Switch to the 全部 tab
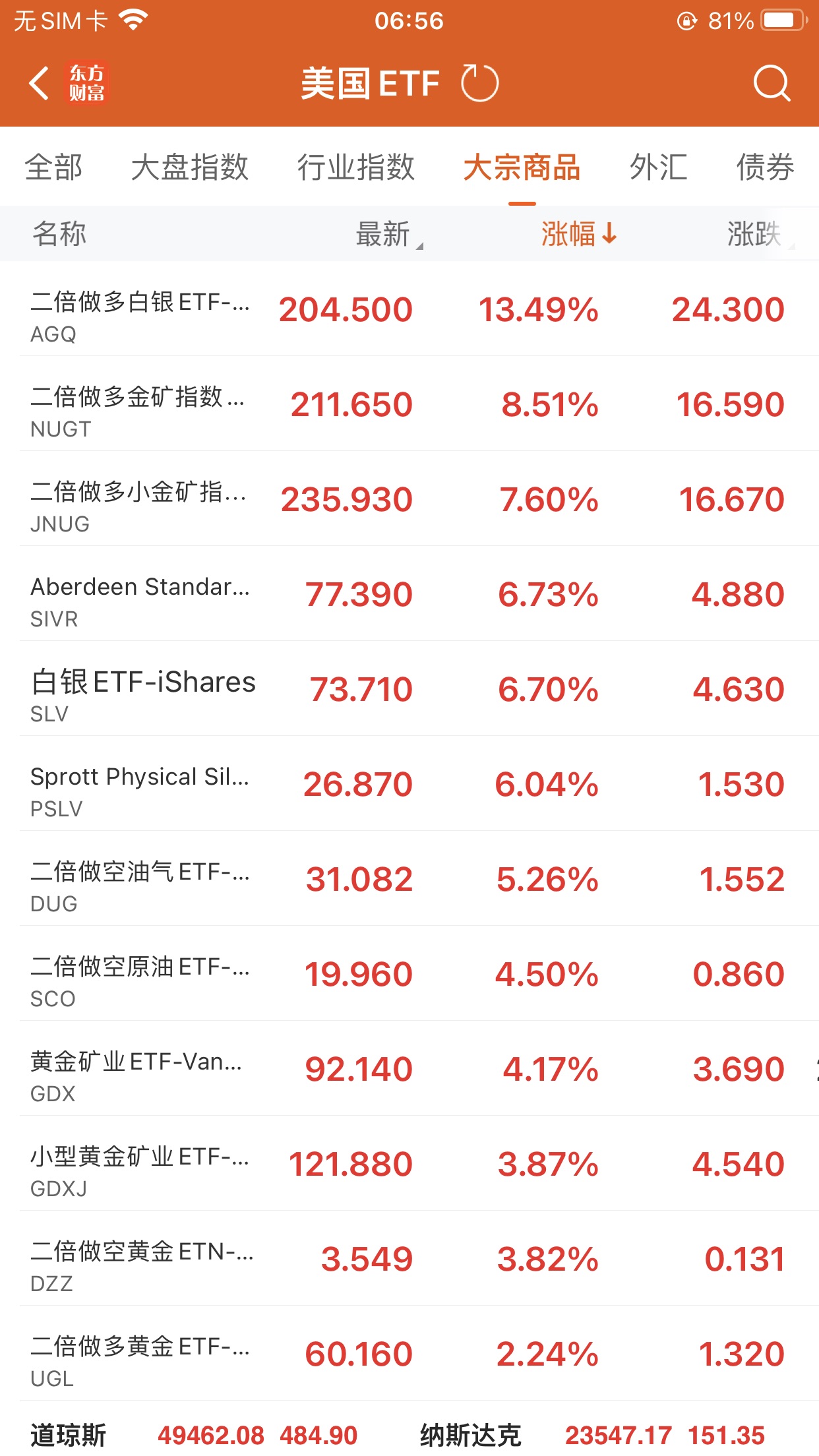The height and width of the screenshot is (1456, 819). point(54,167)
